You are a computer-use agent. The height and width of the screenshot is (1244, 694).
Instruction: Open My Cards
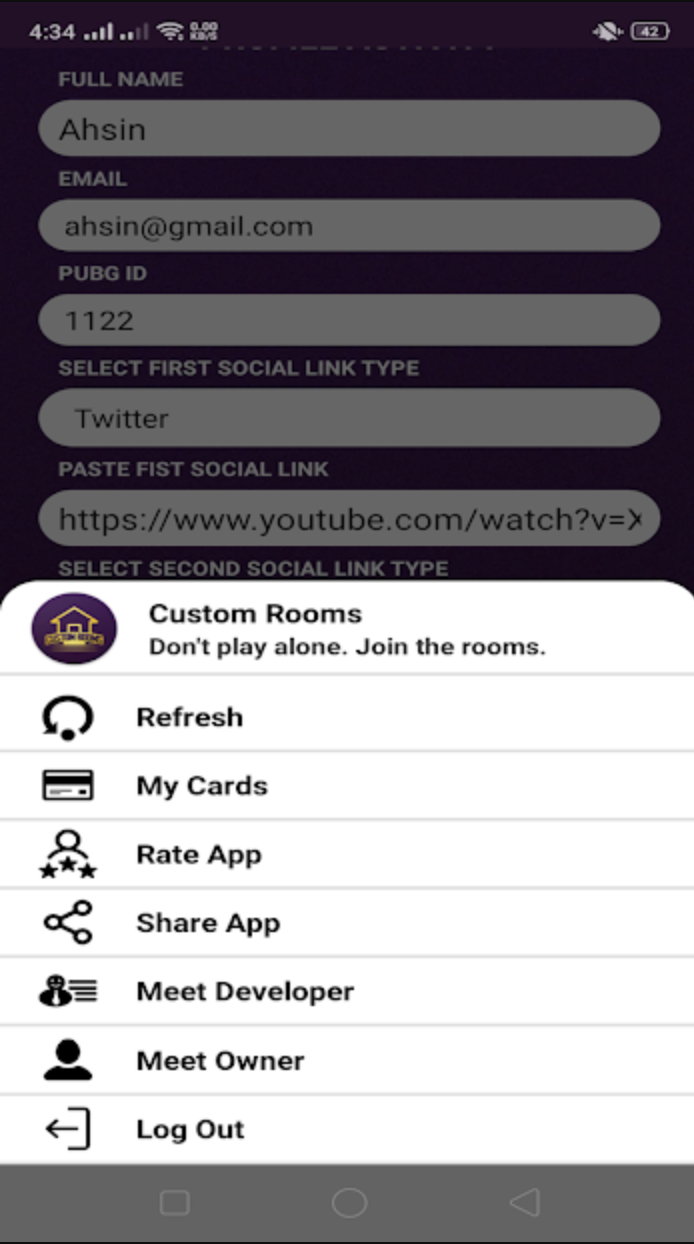(x=202, y=786)
